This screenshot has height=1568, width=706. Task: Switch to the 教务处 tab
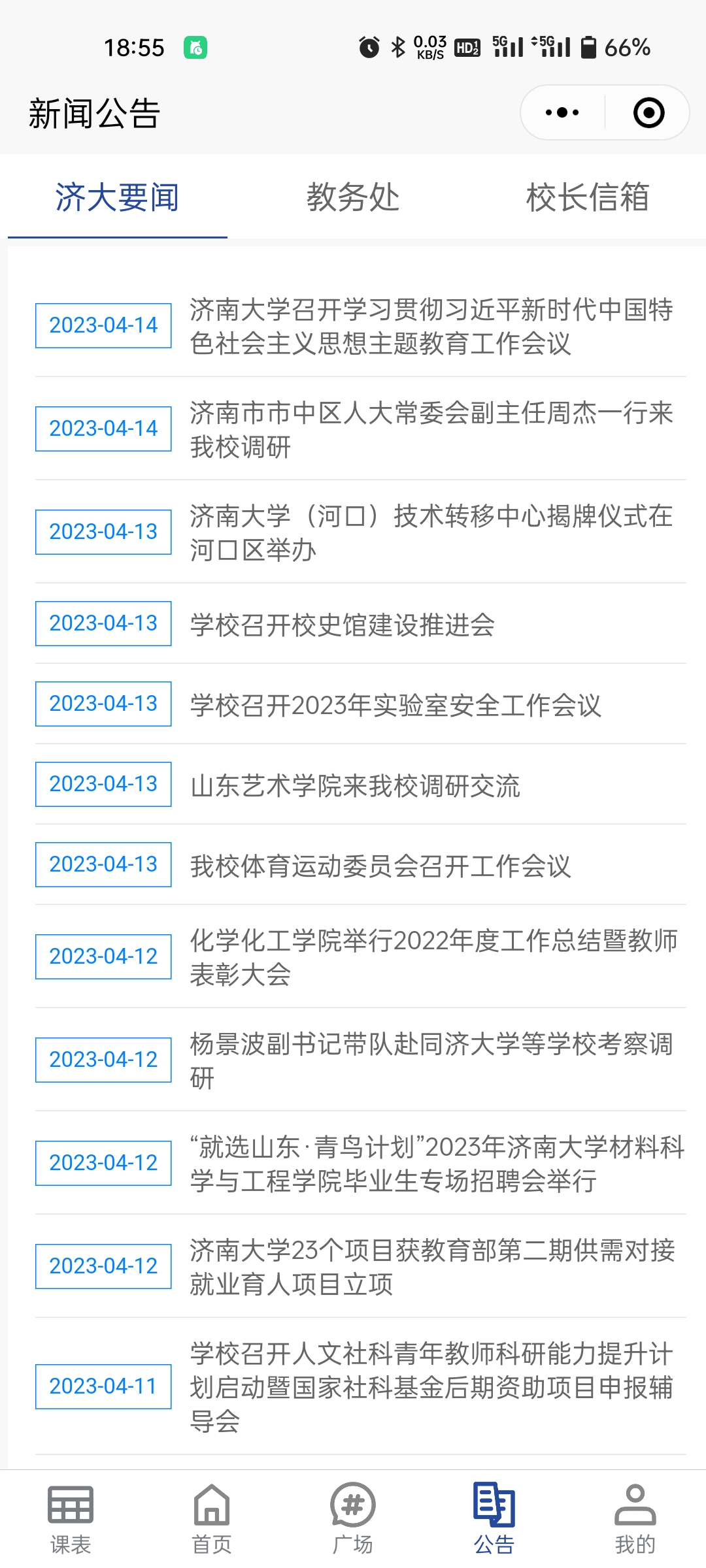coord(353,197)
